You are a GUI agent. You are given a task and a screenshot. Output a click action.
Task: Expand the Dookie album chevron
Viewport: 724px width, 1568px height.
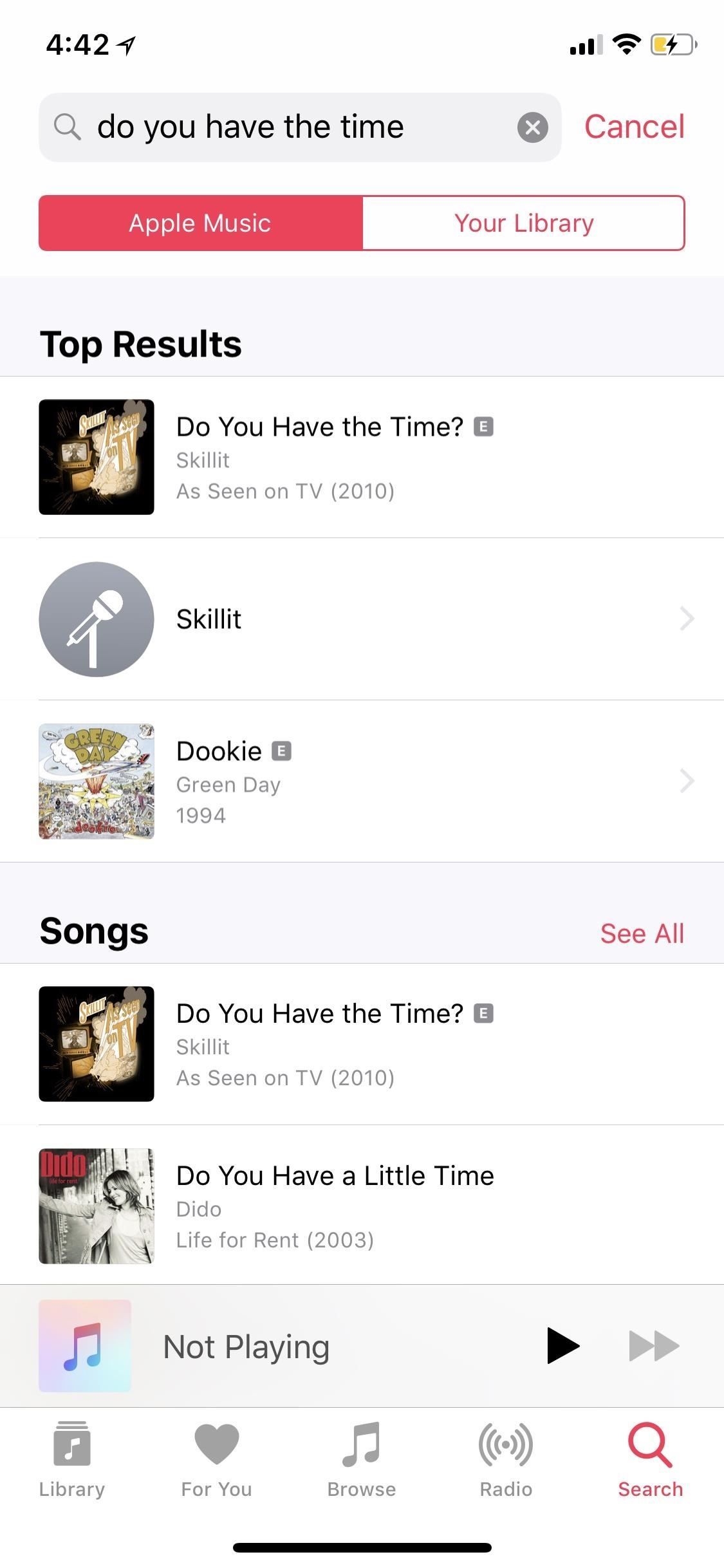[x=687, y=781]
